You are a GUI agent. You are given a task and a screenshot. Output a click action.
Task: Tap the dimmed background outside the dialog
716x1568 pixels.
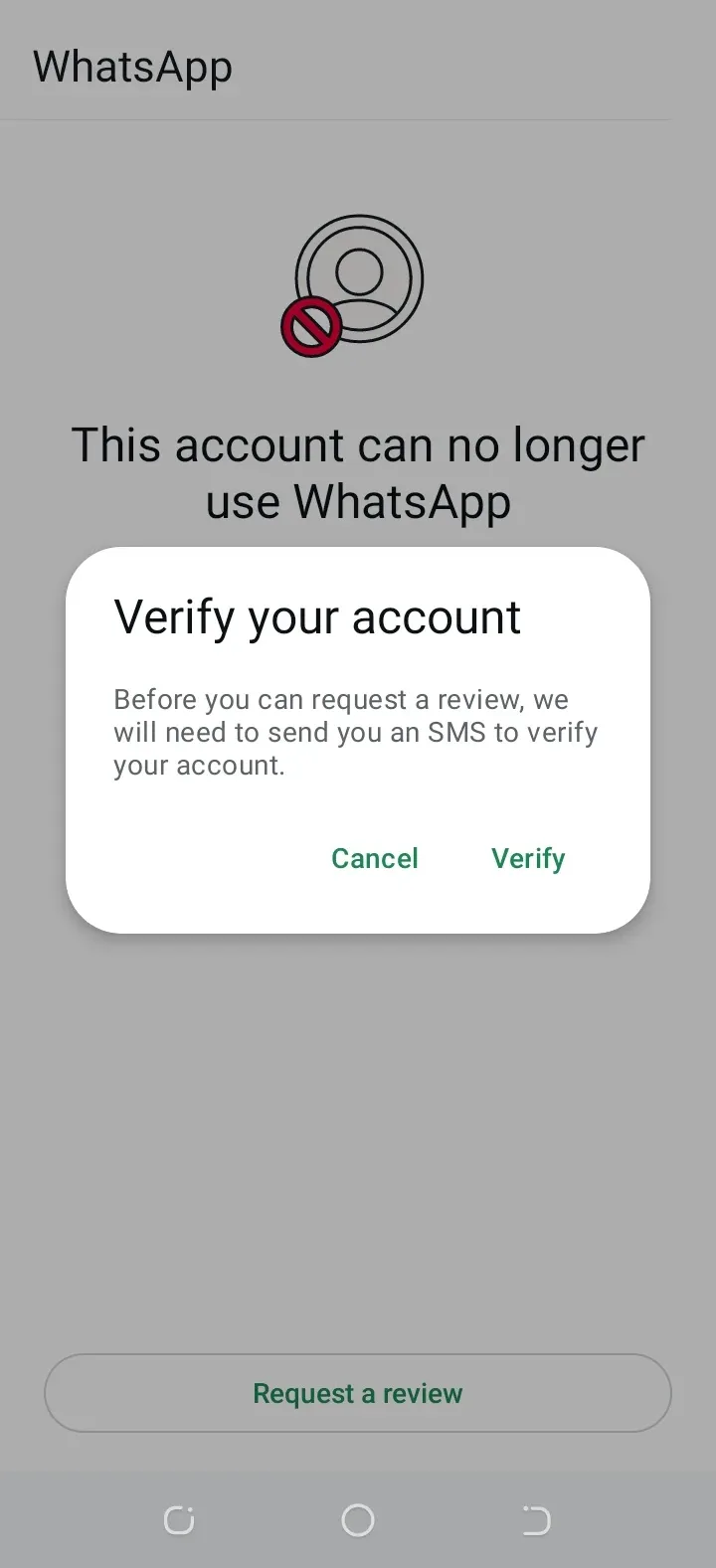pos(358,1143)
